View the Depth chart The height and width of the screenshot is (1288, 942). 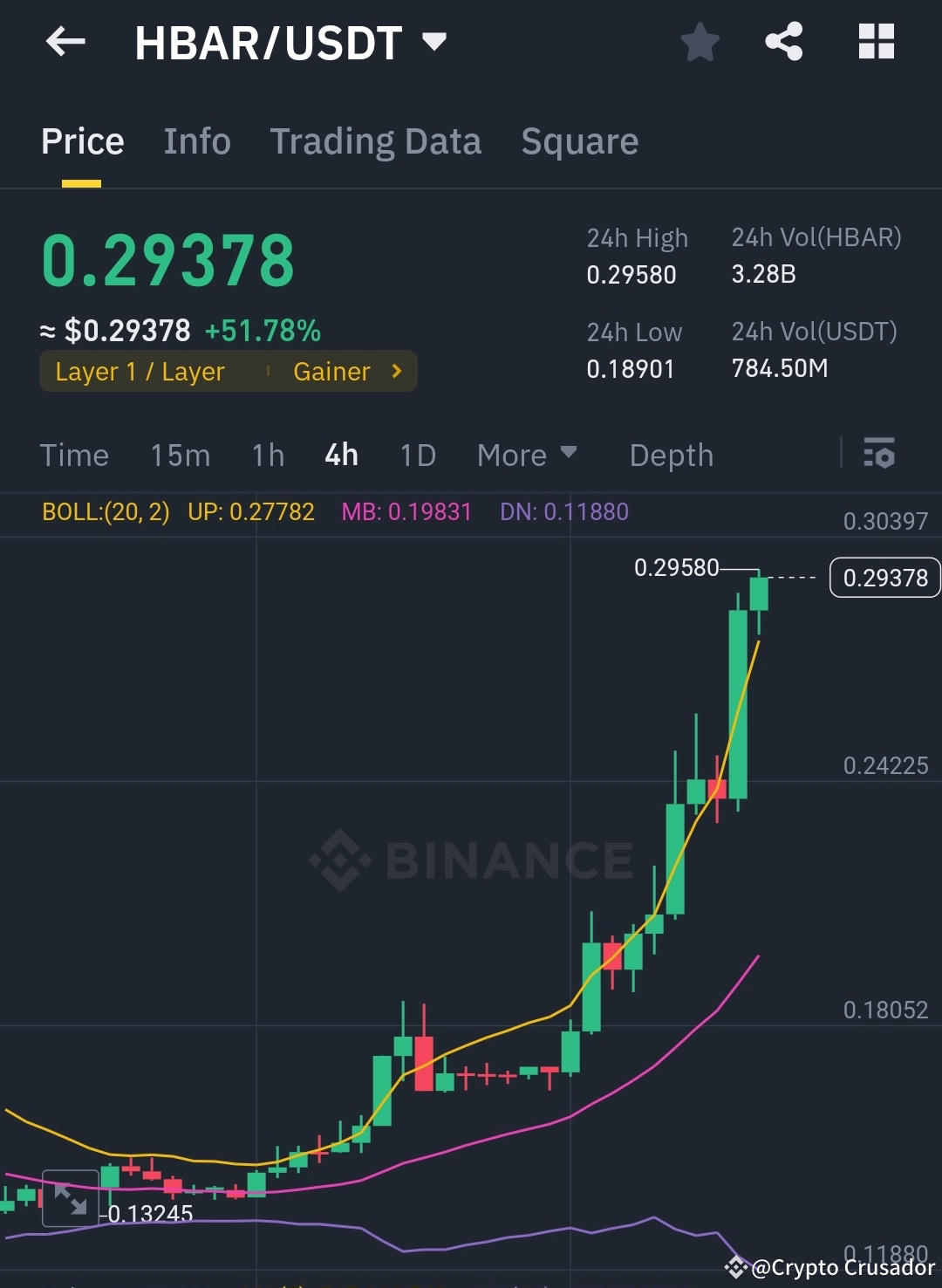coord(671,455)
